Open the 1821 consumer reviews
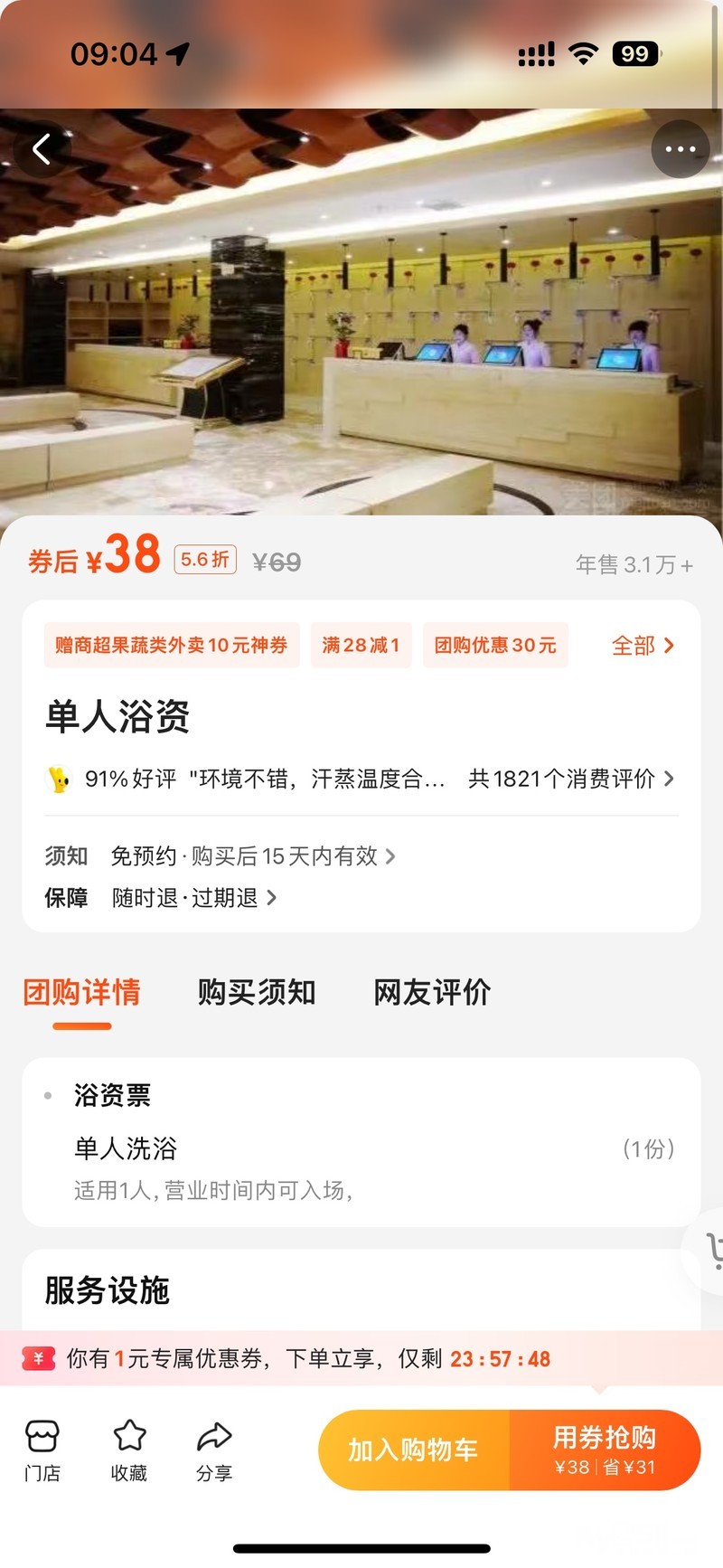723x1568 pixels. click(570, 779)
